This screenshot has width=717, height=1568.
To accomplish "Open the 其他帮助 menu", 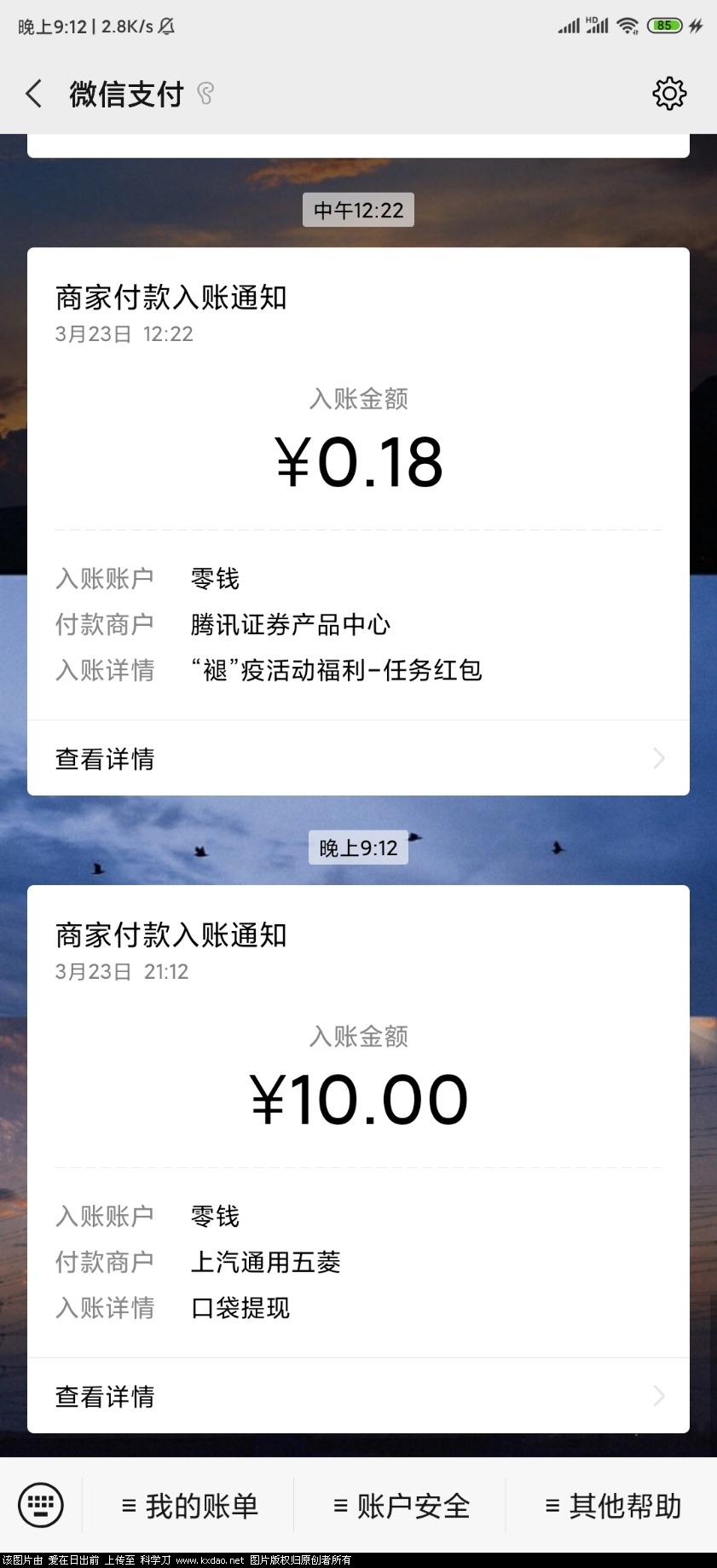I will 612,1506.
